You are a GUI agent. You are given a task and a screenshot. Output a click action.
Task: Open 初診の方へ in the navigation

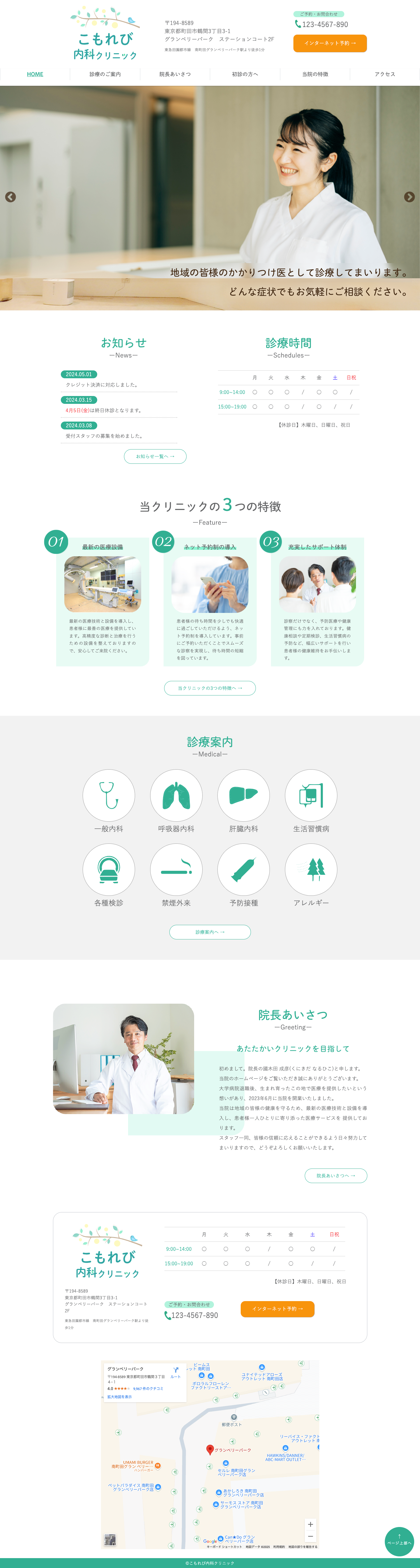click(244, 74)
